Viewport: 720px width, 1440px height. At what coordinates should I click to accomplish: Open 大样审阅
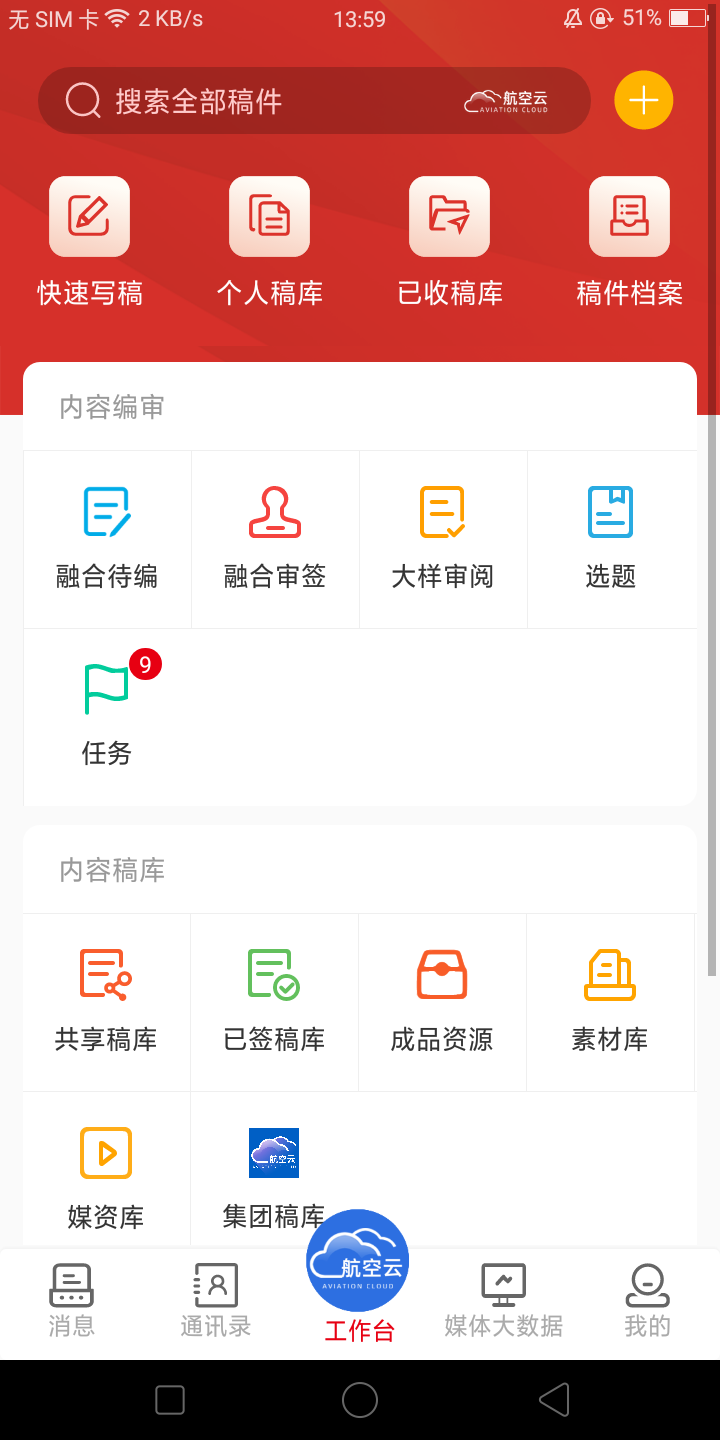[443, 538]
